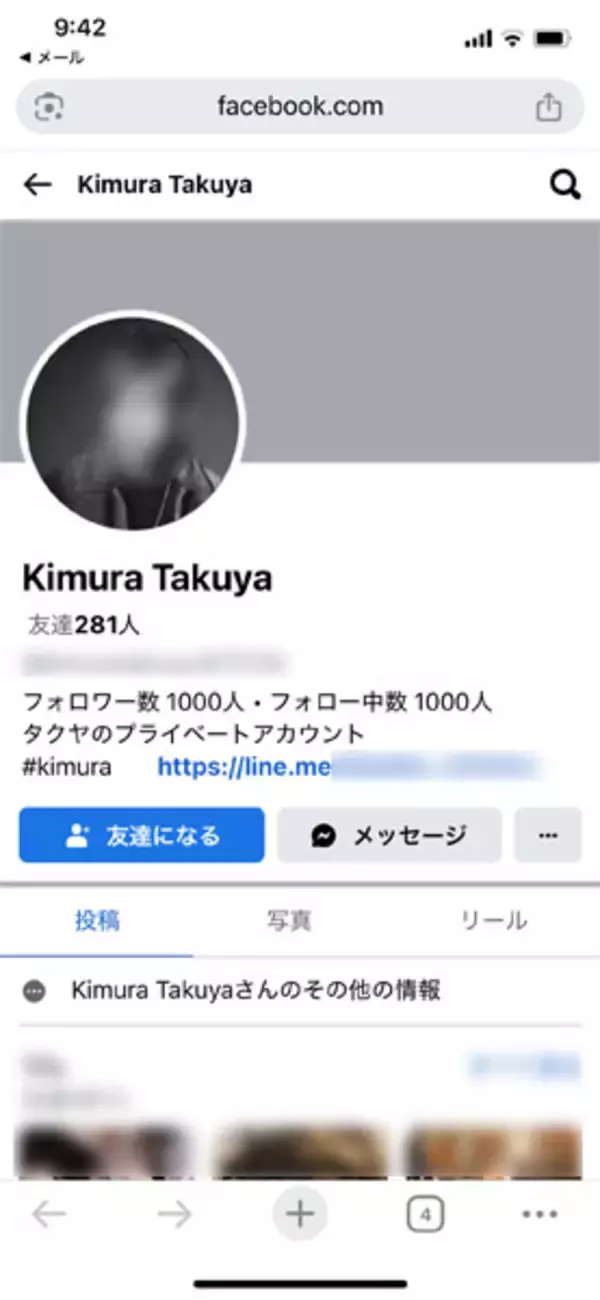The height and width of the screenshot is (1300, 600).
Task: Switch to the 写真 tab
Action: [x=289, y=921]
